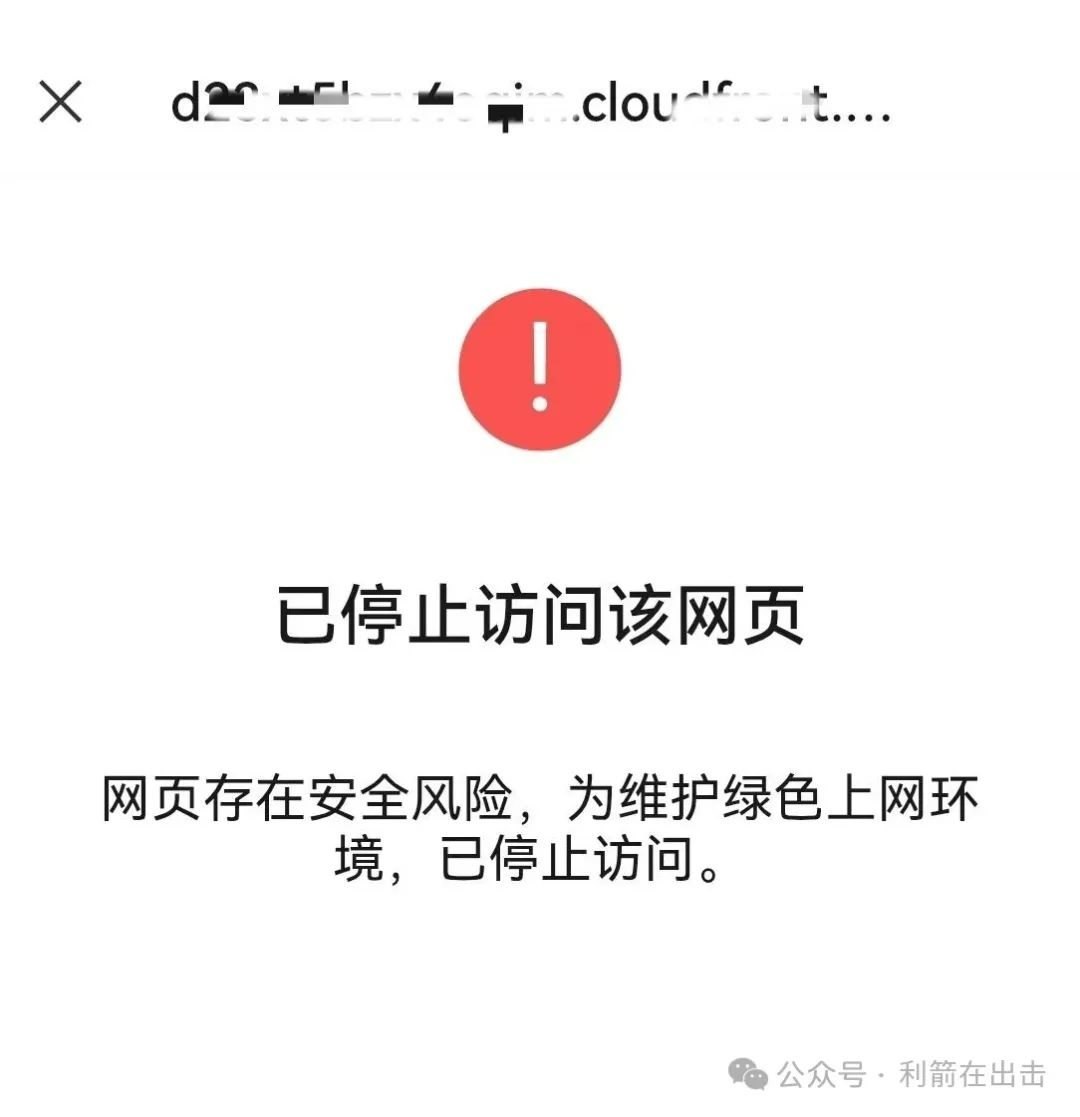This screenshot has width=1080, height=1117.
Task: Close the blocked web page
Action: [x=60, y=102]
